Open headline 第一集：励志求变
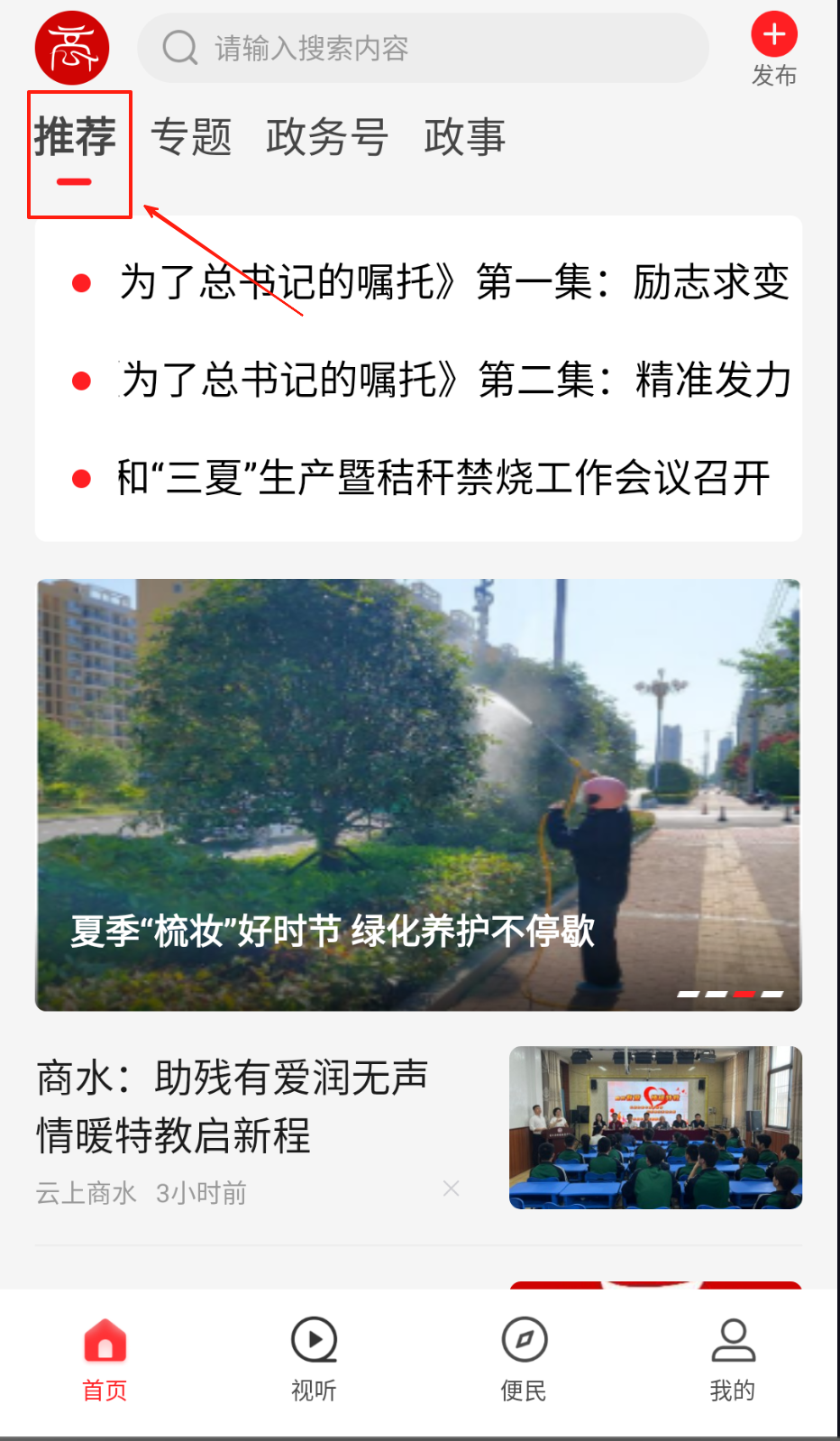840x1441 pixels. tap(453, 282)
